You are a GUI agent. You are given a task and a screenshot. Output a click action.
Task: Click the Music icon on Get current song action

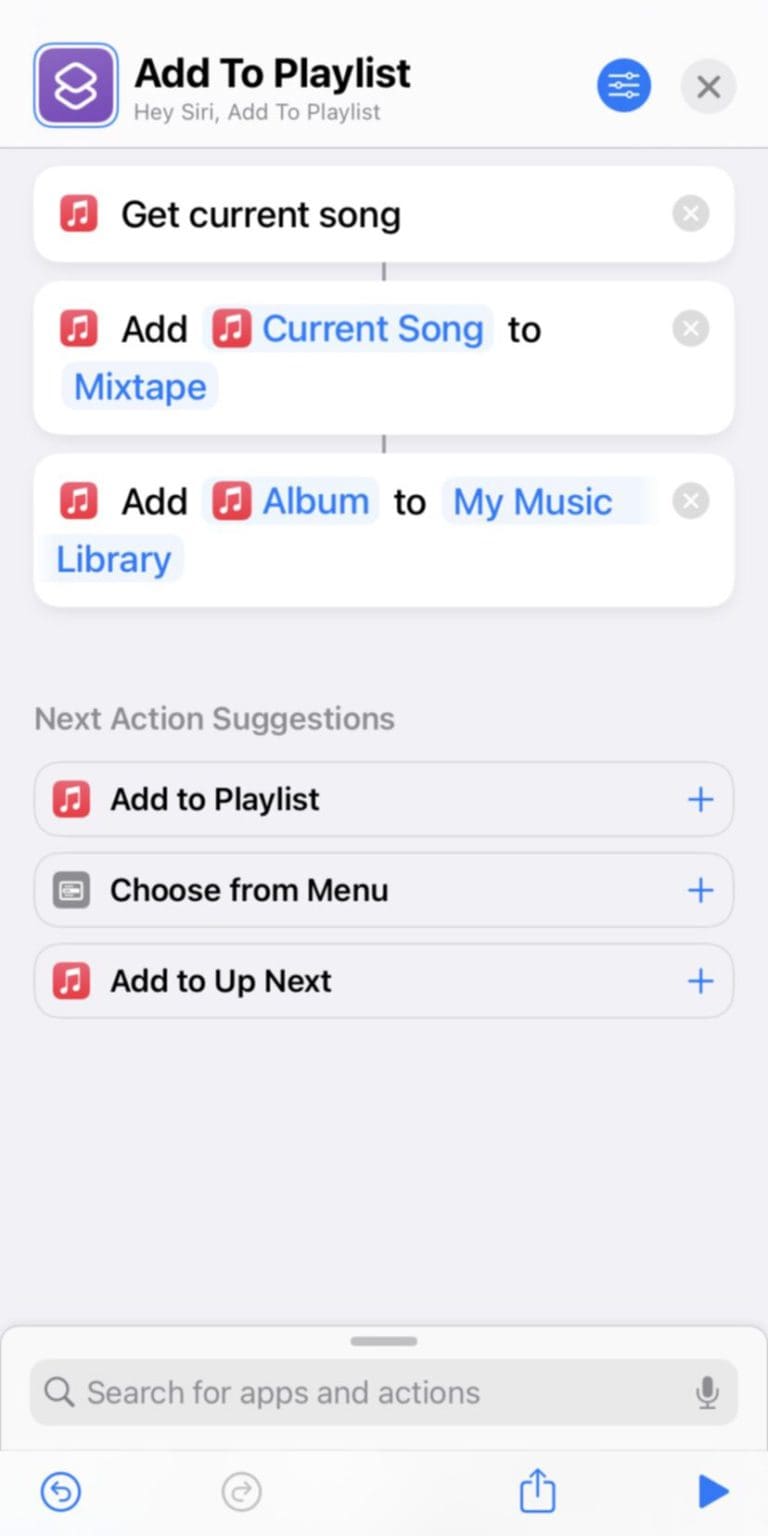pos(78,213)
